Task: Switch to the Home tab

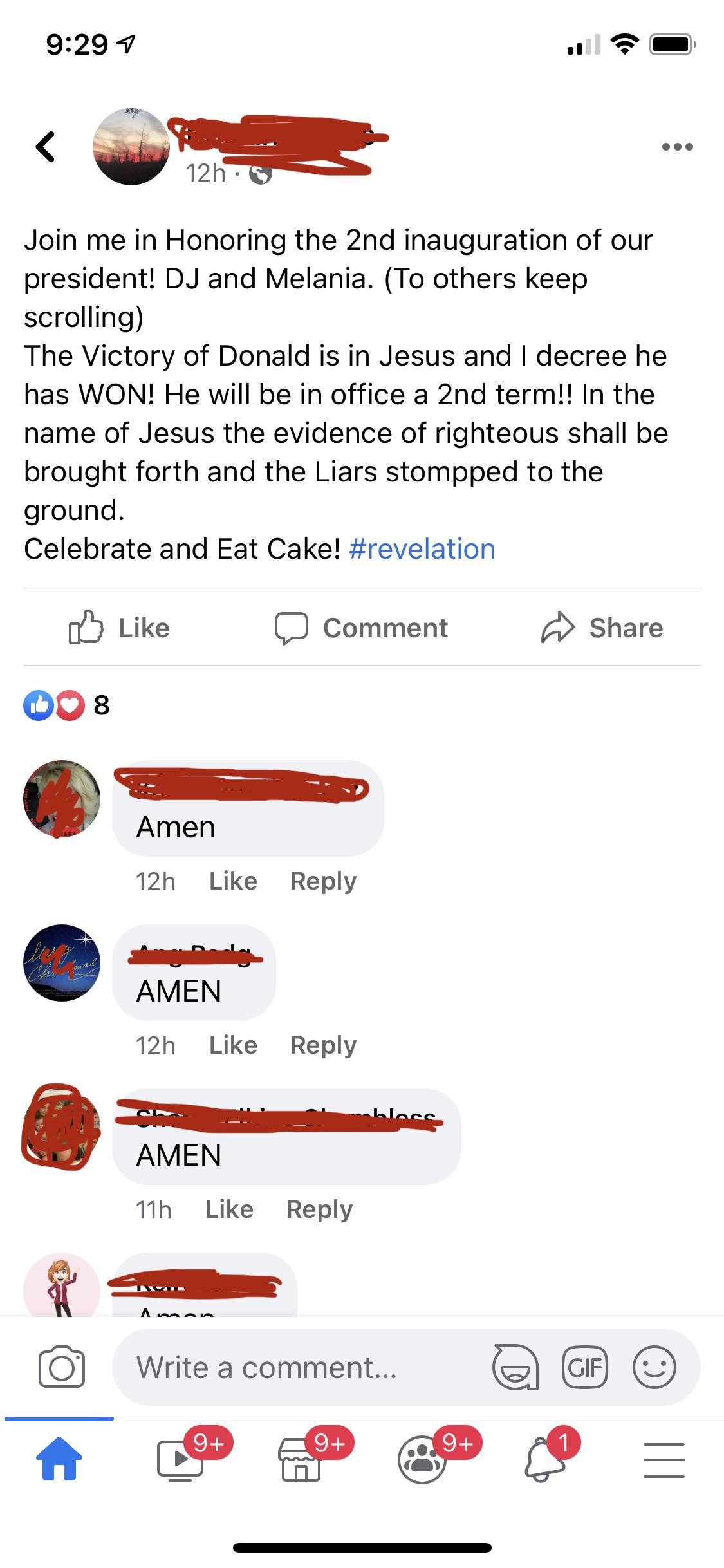Action: [59, 1459]
